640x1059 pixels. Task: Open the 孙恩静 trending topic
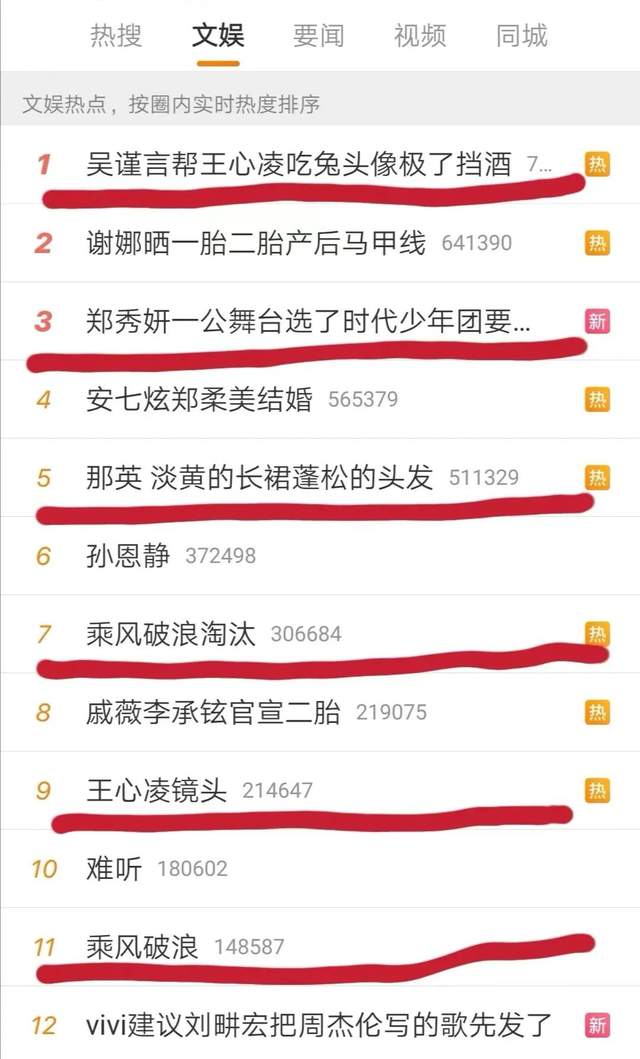[x=128, y=555]
